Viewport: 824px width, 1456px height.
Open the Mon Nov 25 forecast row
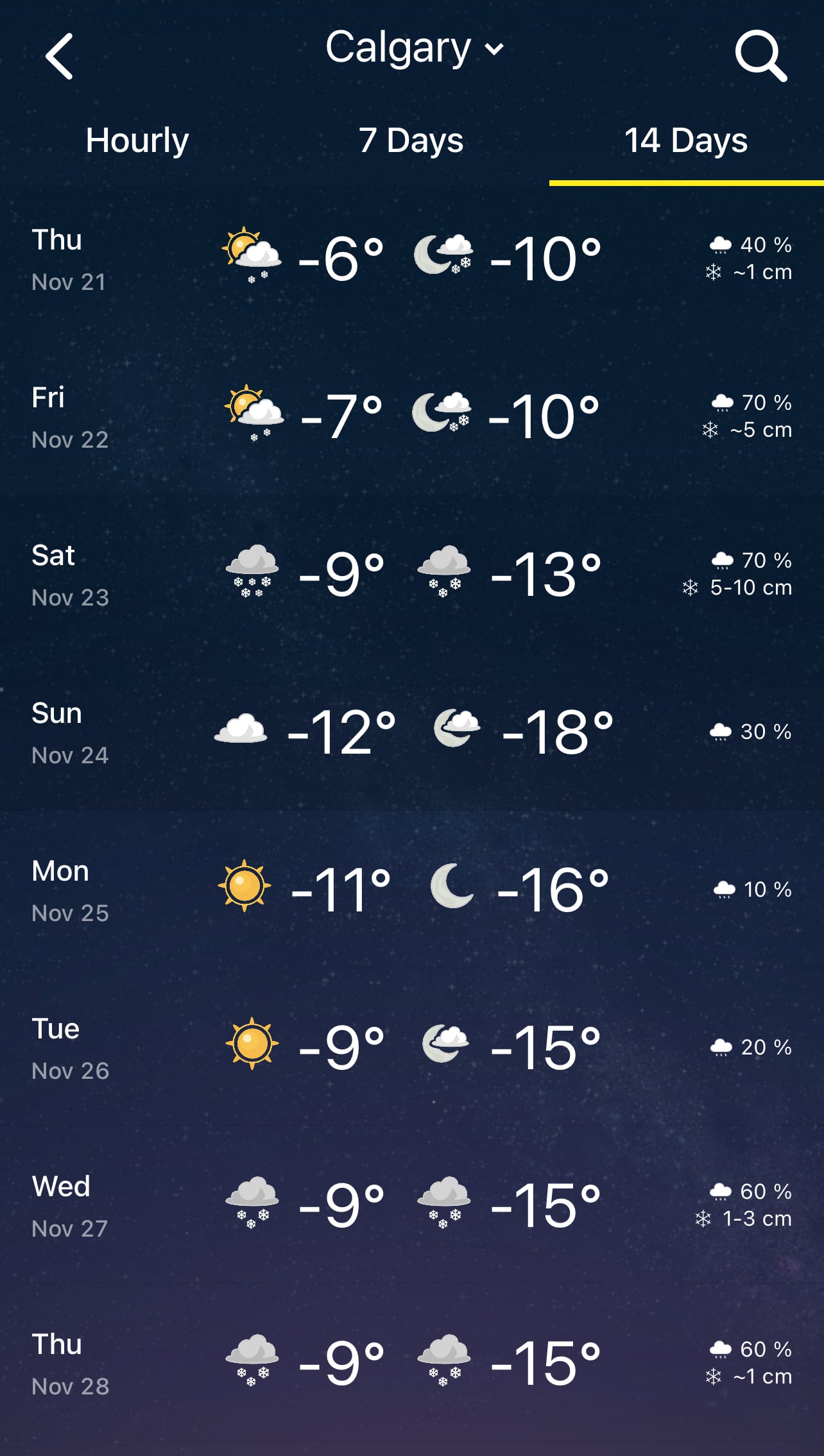click(412, 890)
